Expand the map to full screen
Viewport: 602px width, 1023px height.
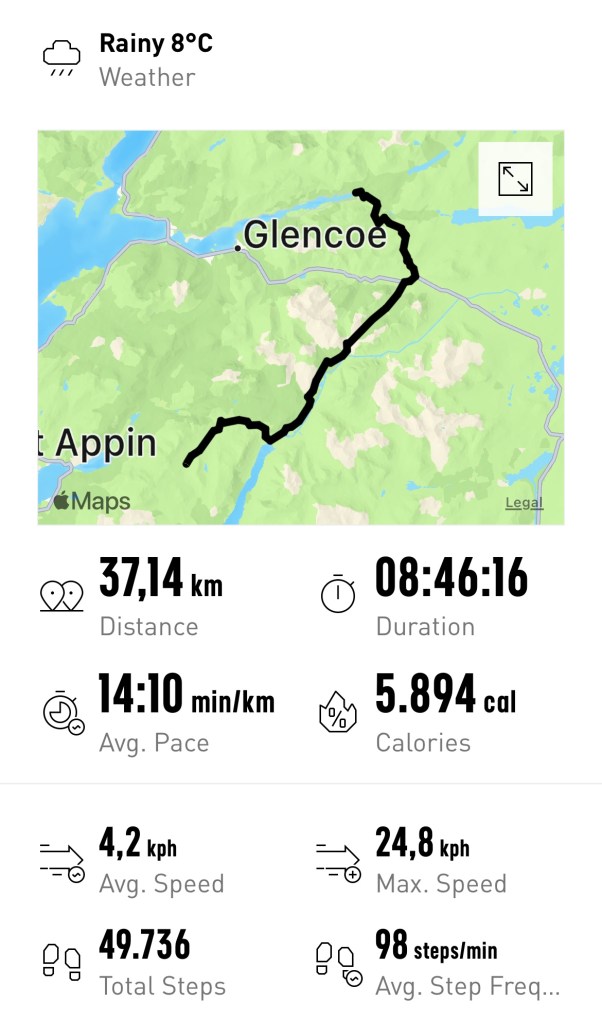pos(515,180)
